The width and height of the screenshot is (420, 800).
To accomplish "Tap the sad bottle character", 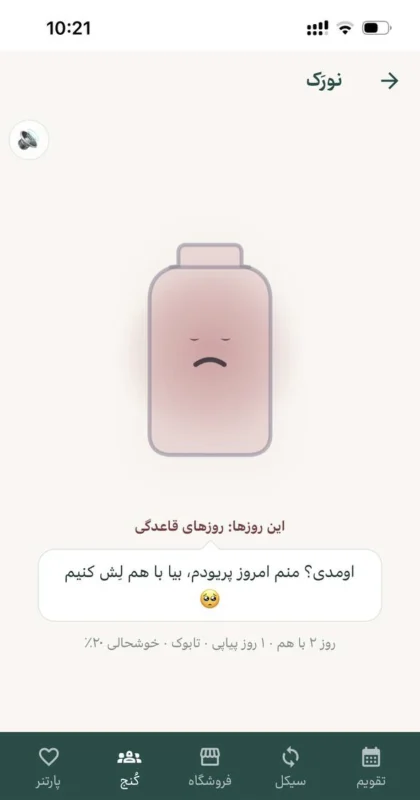I will [210, 349].
